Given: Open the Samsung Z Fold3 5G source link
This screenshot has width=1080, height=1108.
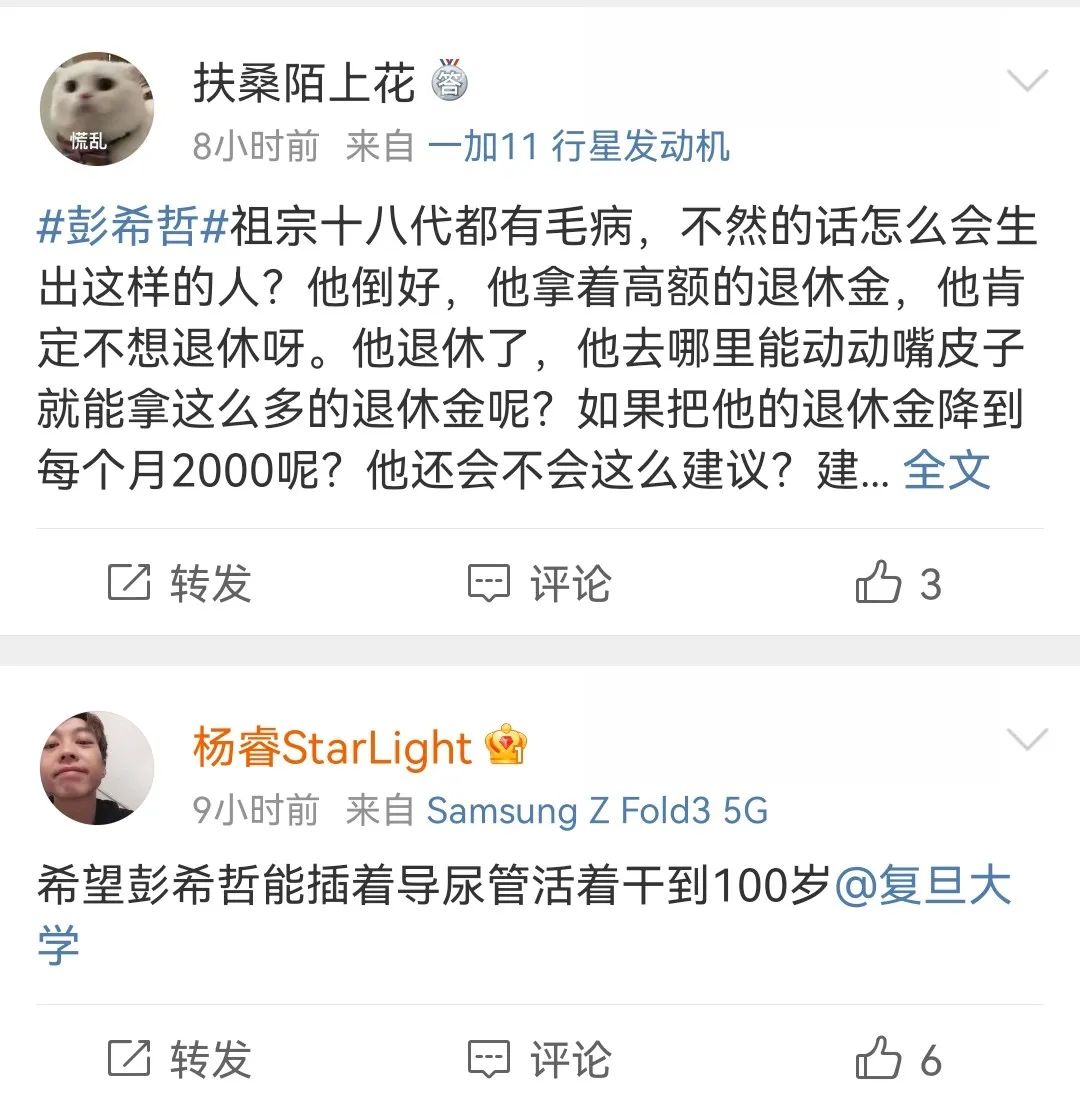Looking at the screenshot, I should coord(597,811).
